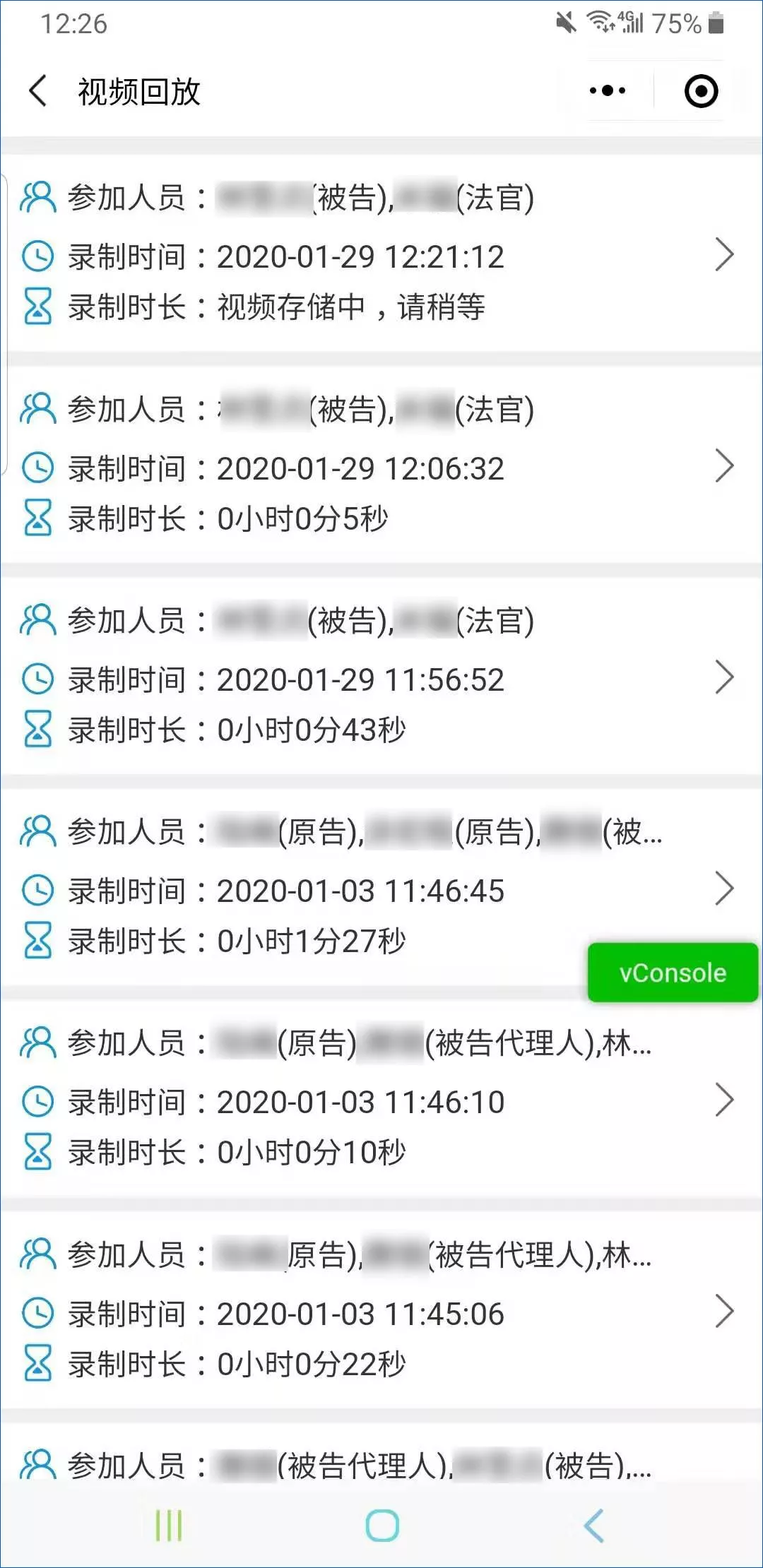Open recording from 2020-01-29 12:06:32
Image resolution: width=763 pixels, height=1568 pixels.
[381, 464]
